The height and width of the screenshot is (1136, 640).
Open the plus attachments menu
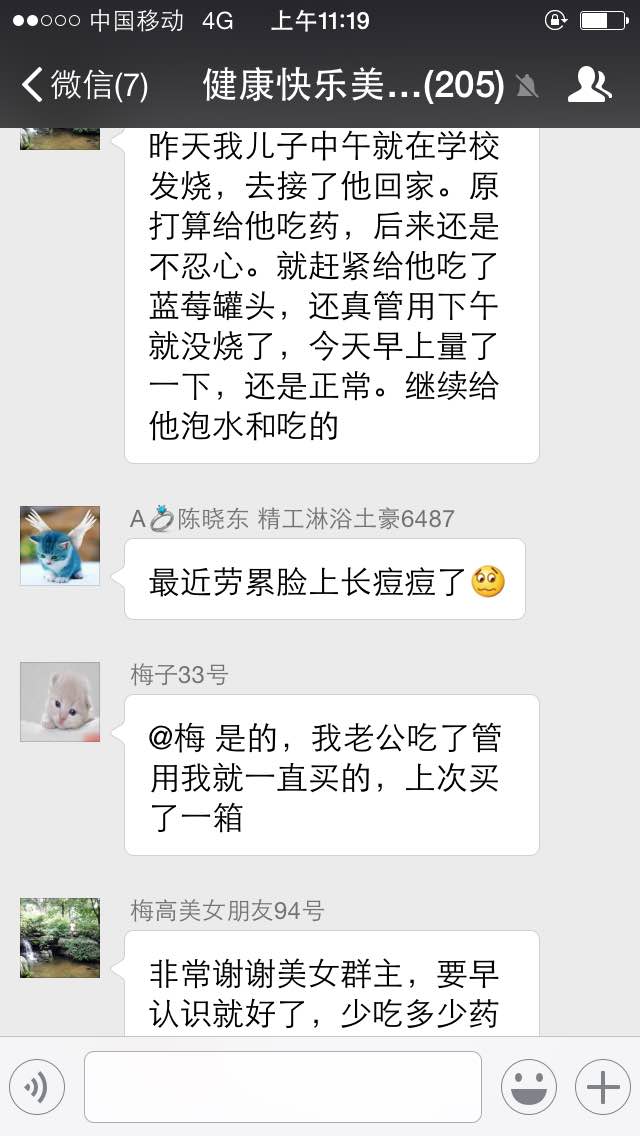pyautogui.click(x=603, y=1087)
